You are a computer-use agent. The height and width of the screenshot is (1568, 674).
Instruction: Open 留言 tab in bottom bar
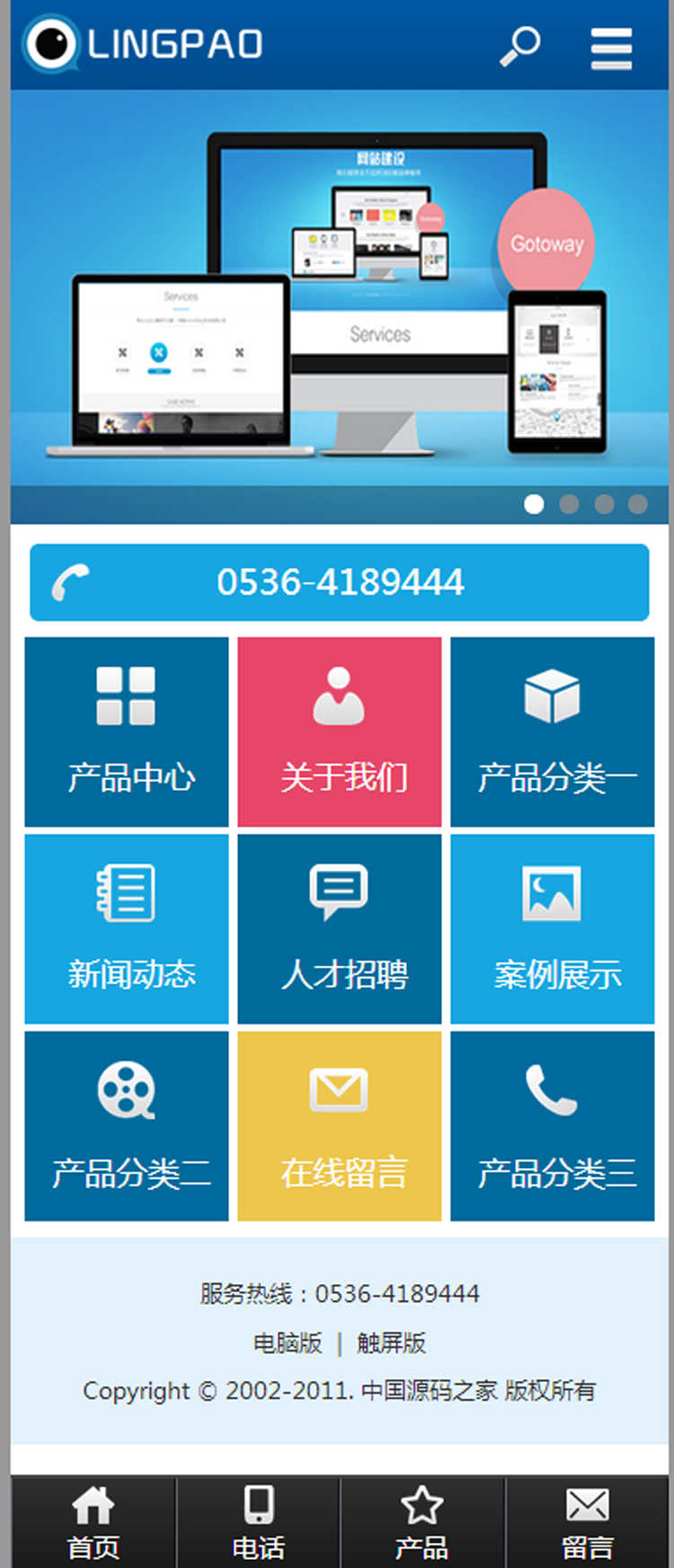587,1521
